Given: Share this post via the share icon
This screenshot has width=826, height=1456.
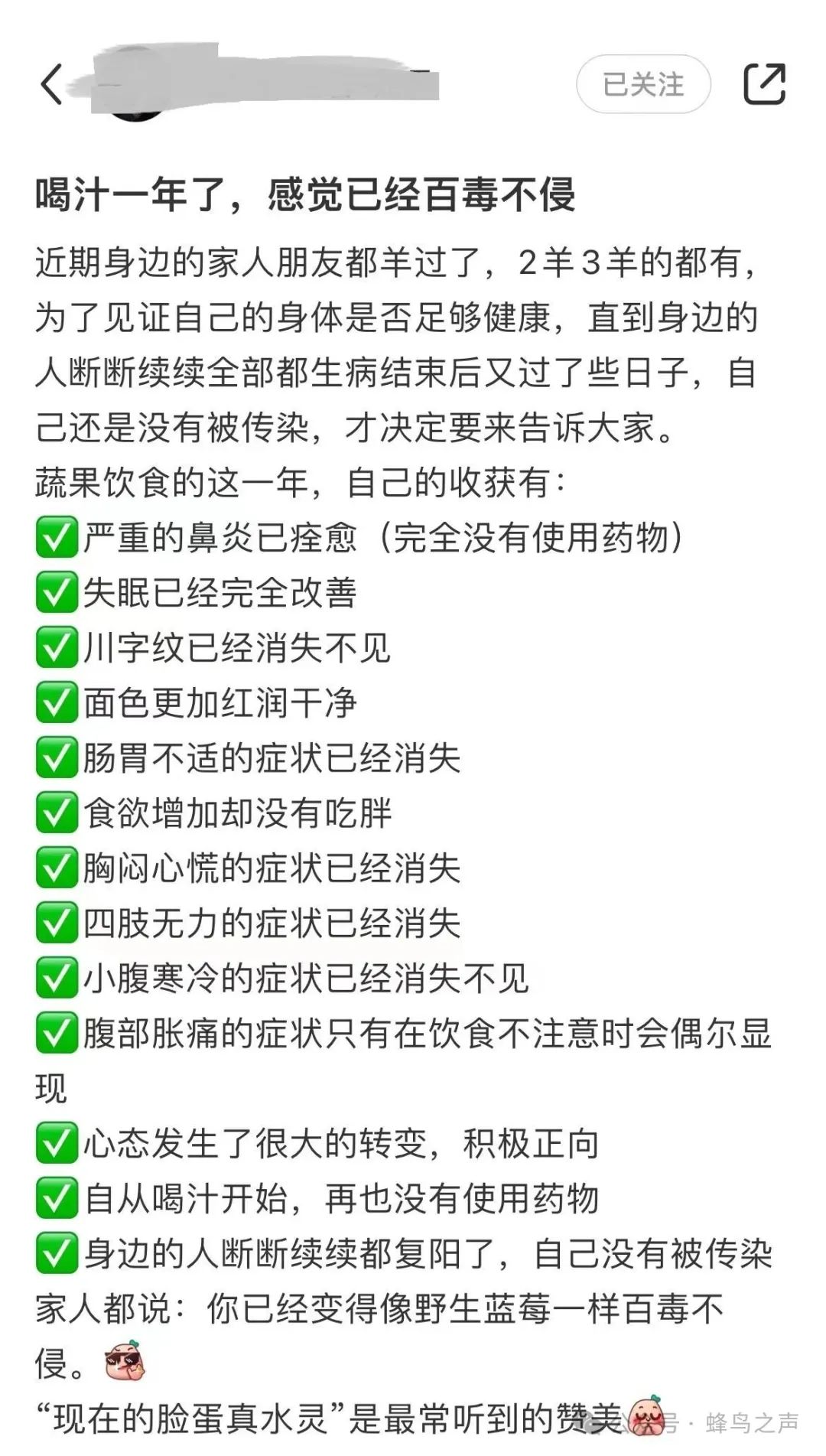Looking at the screenshot, I should click(x=765, y=84).
